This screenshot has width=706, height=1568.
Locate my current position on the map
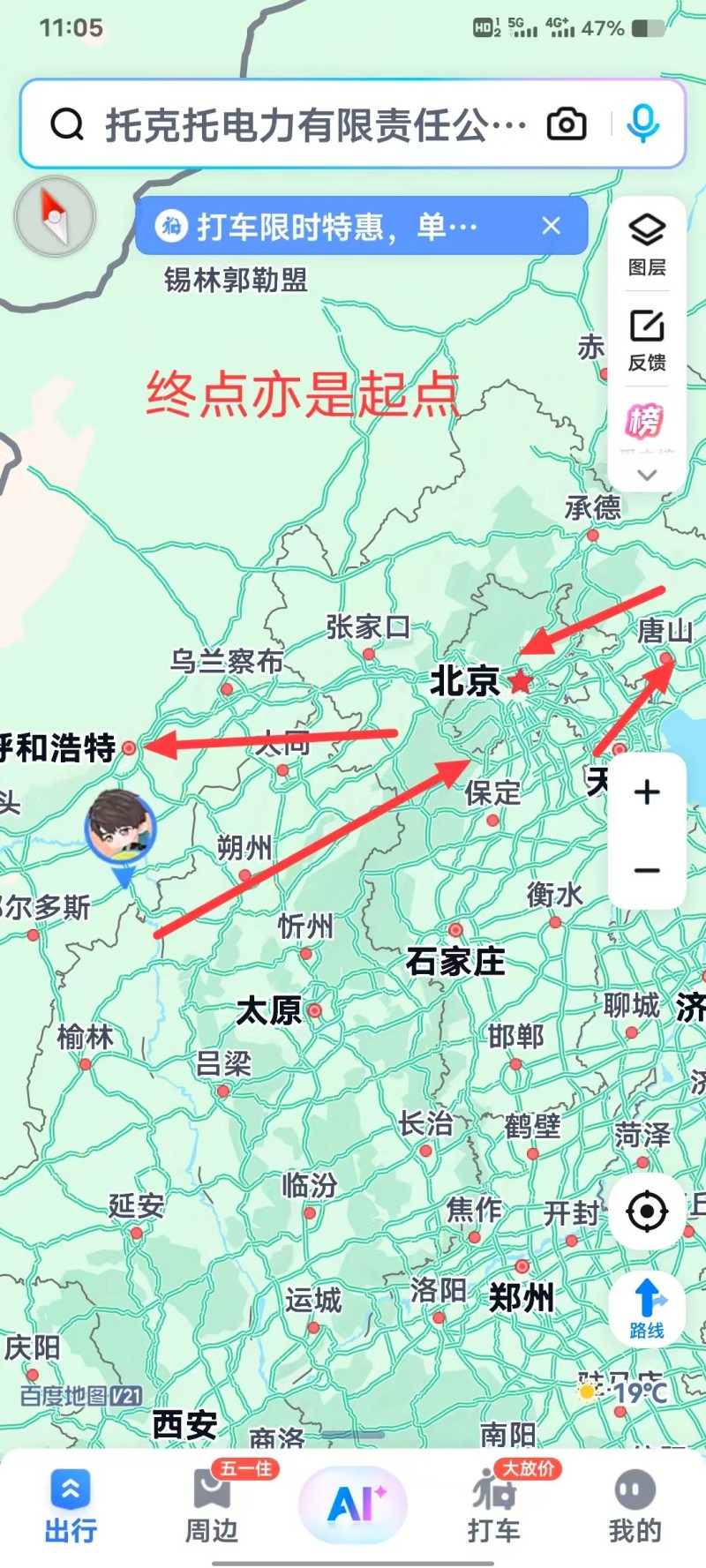click(x=647, y=1211)
